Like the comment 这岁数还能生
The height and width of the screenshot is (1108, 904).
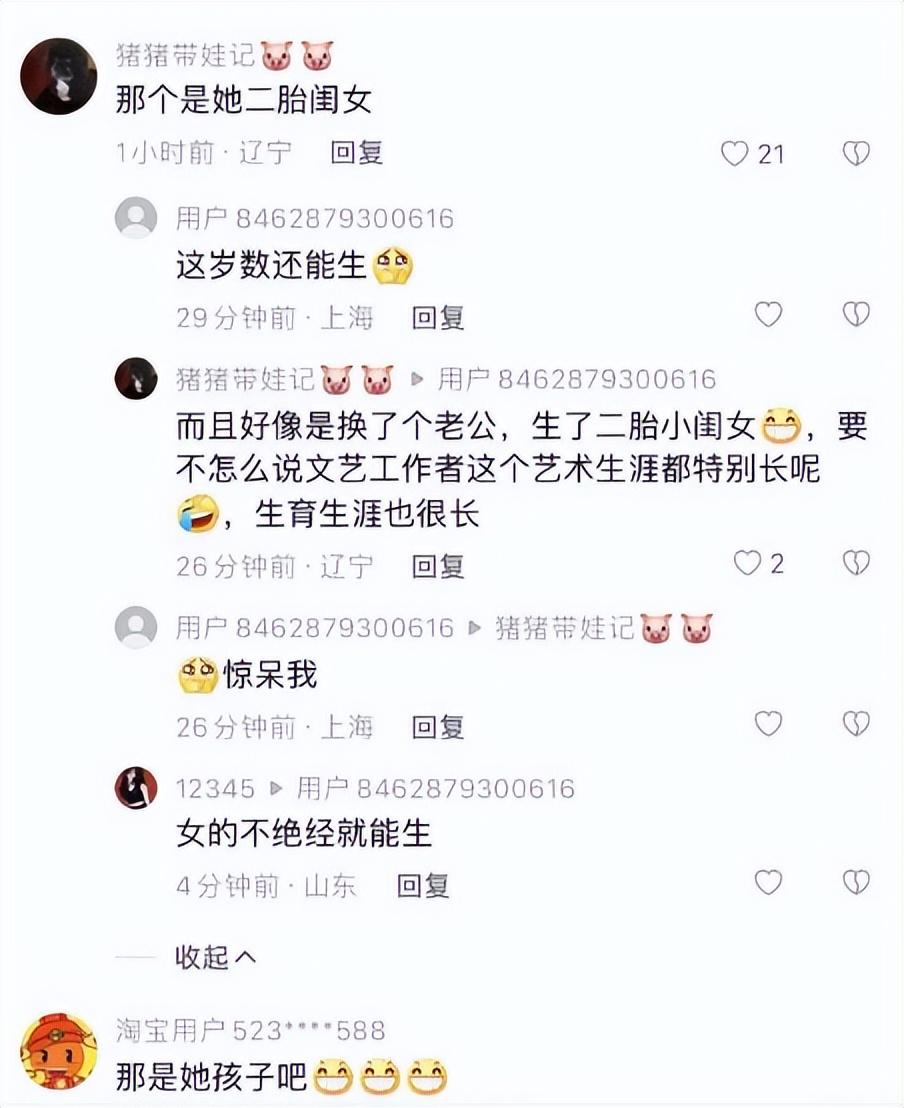(x=768, y=315)
